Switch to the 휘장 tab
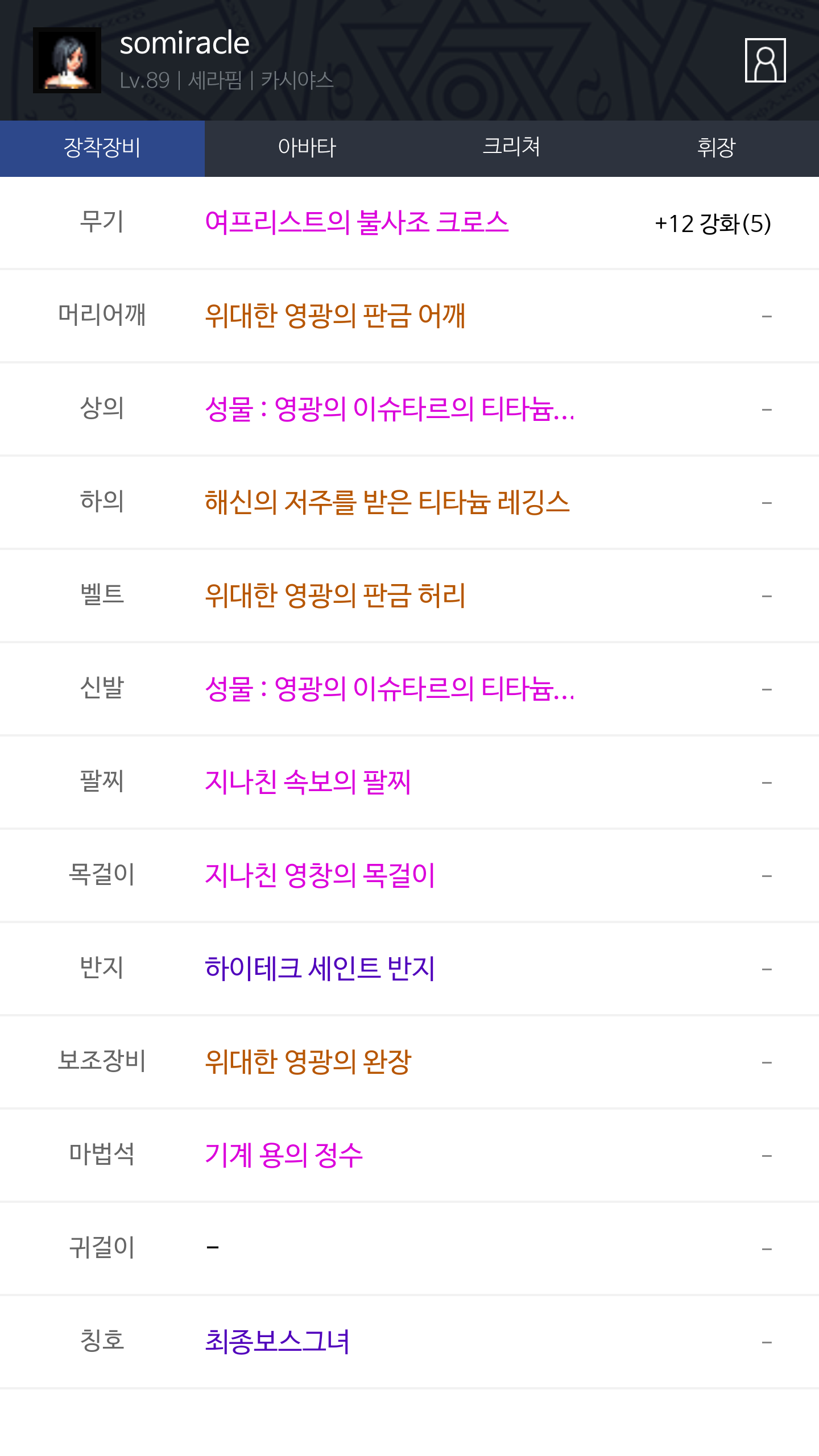Viewport: 819px width, 1456px height. click(717, 148)
